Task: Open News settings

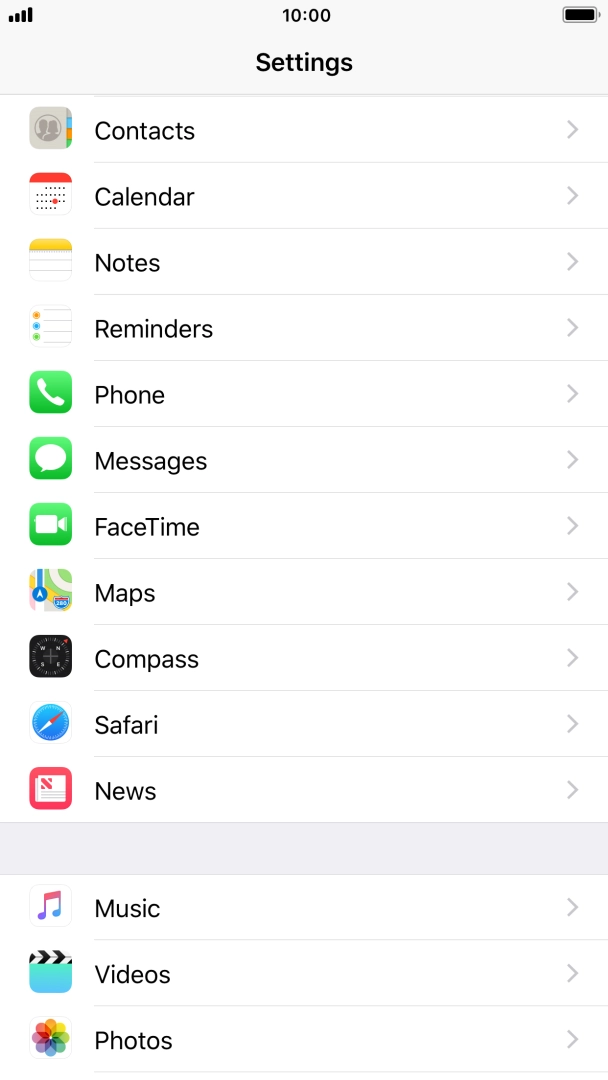Action: pos(304,791)
